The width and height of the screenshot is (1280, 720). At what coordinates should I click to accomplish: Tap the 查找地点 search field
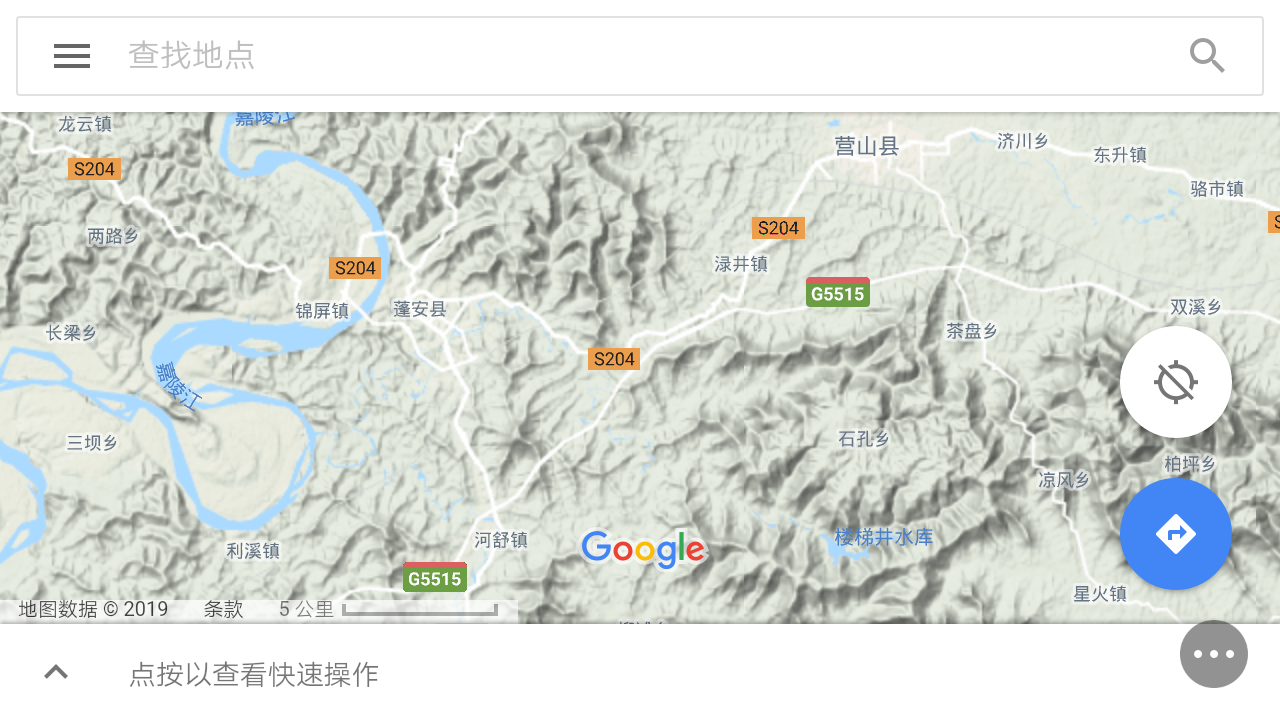point(640,56)
